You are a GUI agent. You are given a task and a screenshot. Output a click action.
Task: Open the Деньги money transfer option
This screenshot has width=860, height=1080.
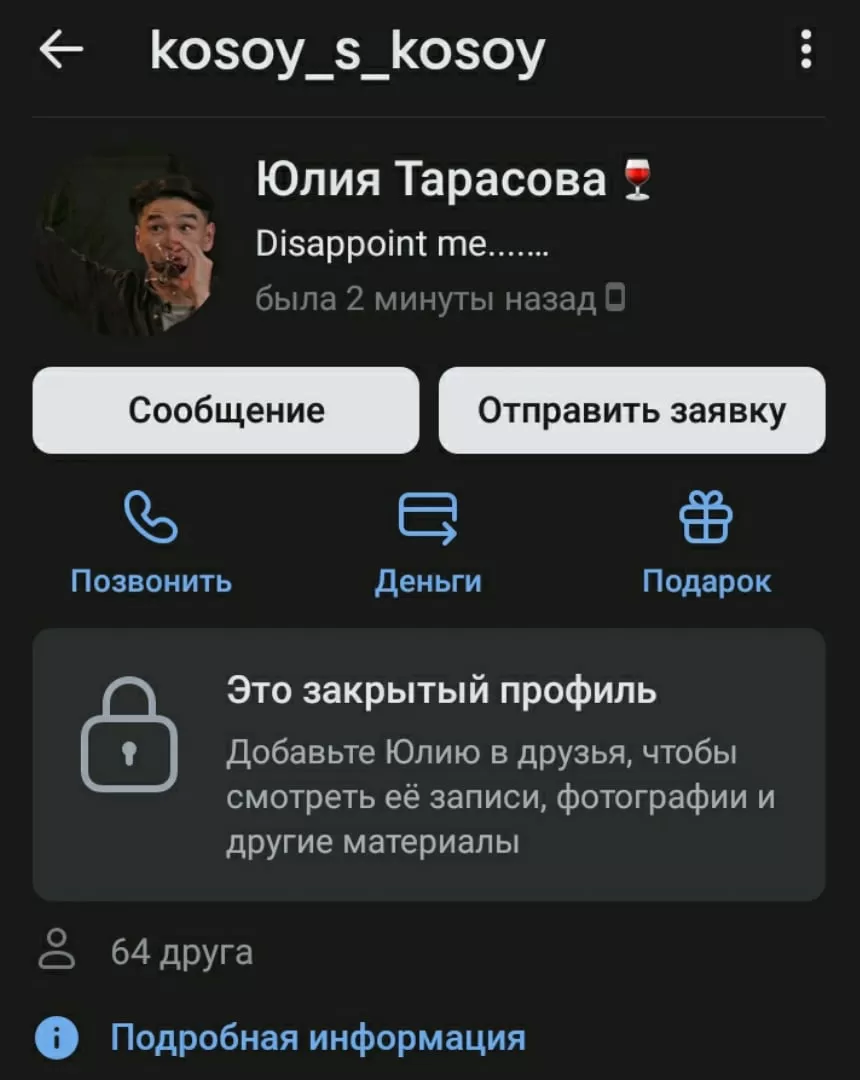coord(428,540)
